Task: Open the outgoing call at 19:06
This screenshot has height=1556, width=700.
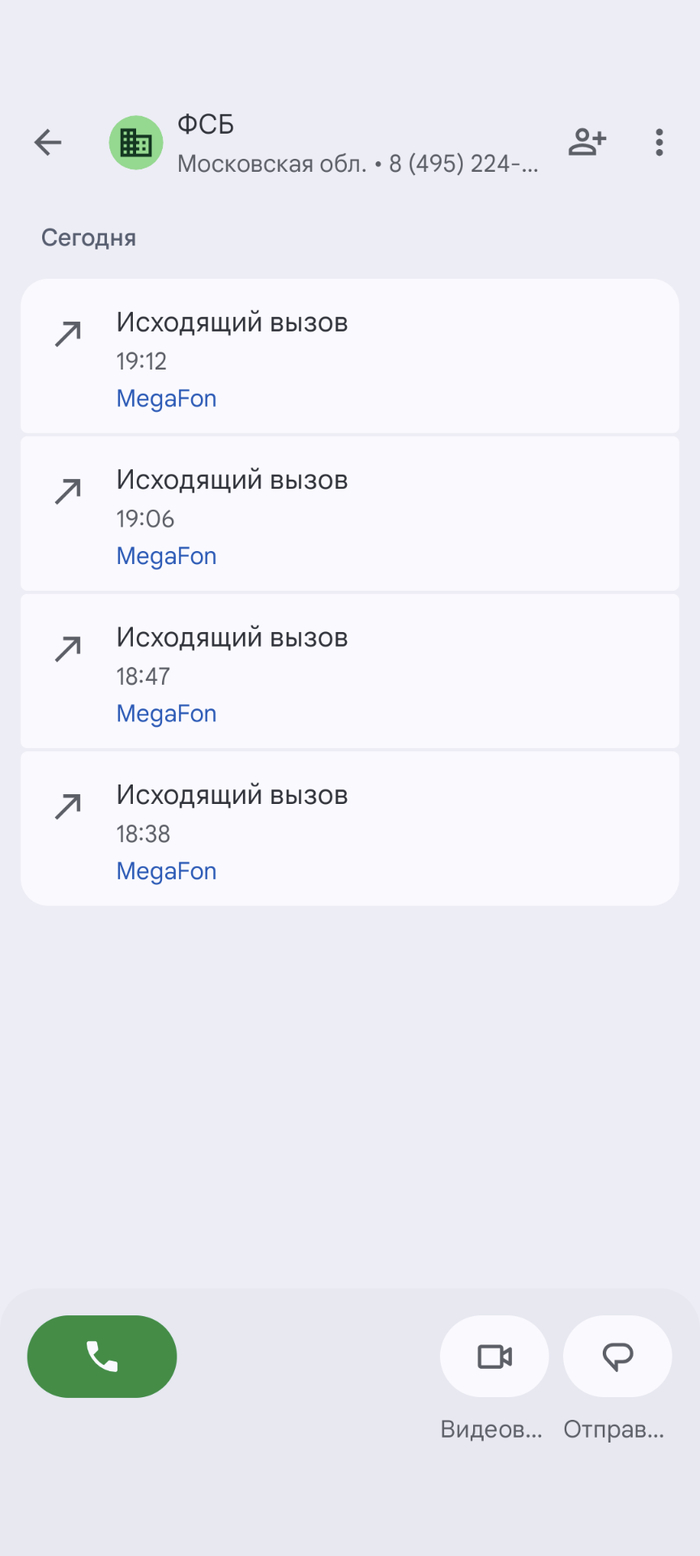Action: coord(349,514)
